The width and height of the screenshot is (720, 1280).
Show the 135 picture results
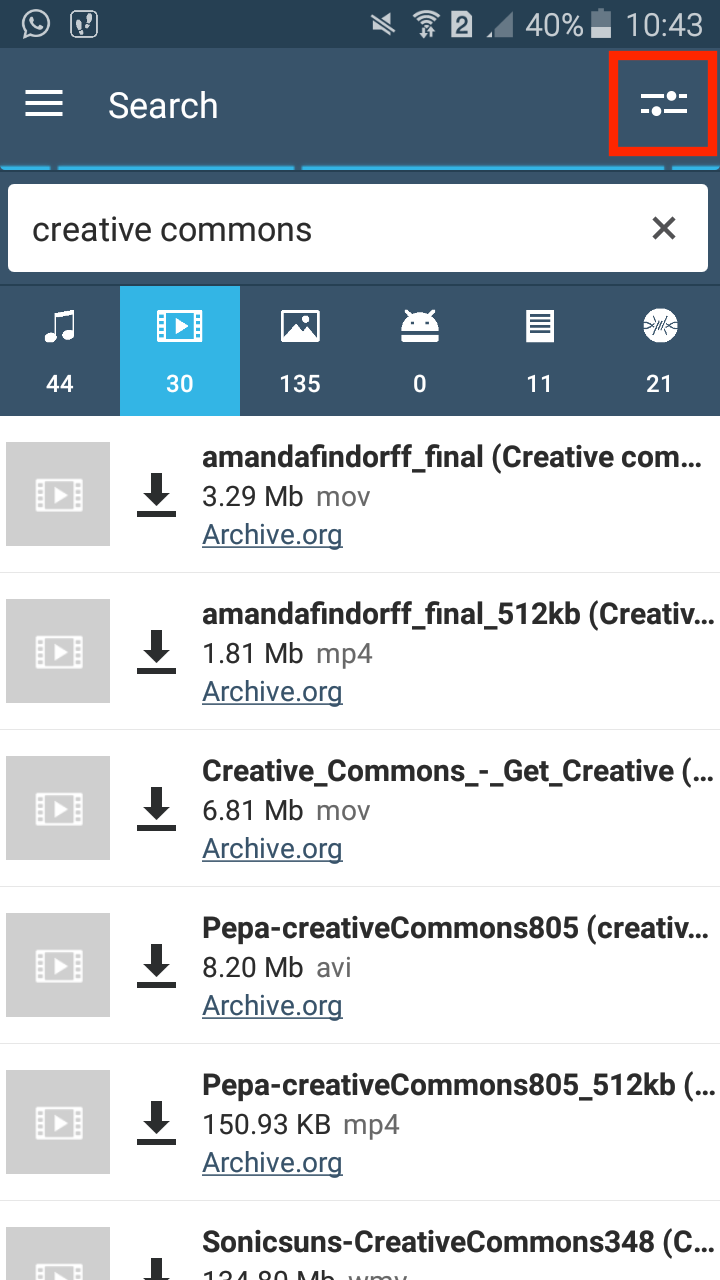tap(300, 350)
